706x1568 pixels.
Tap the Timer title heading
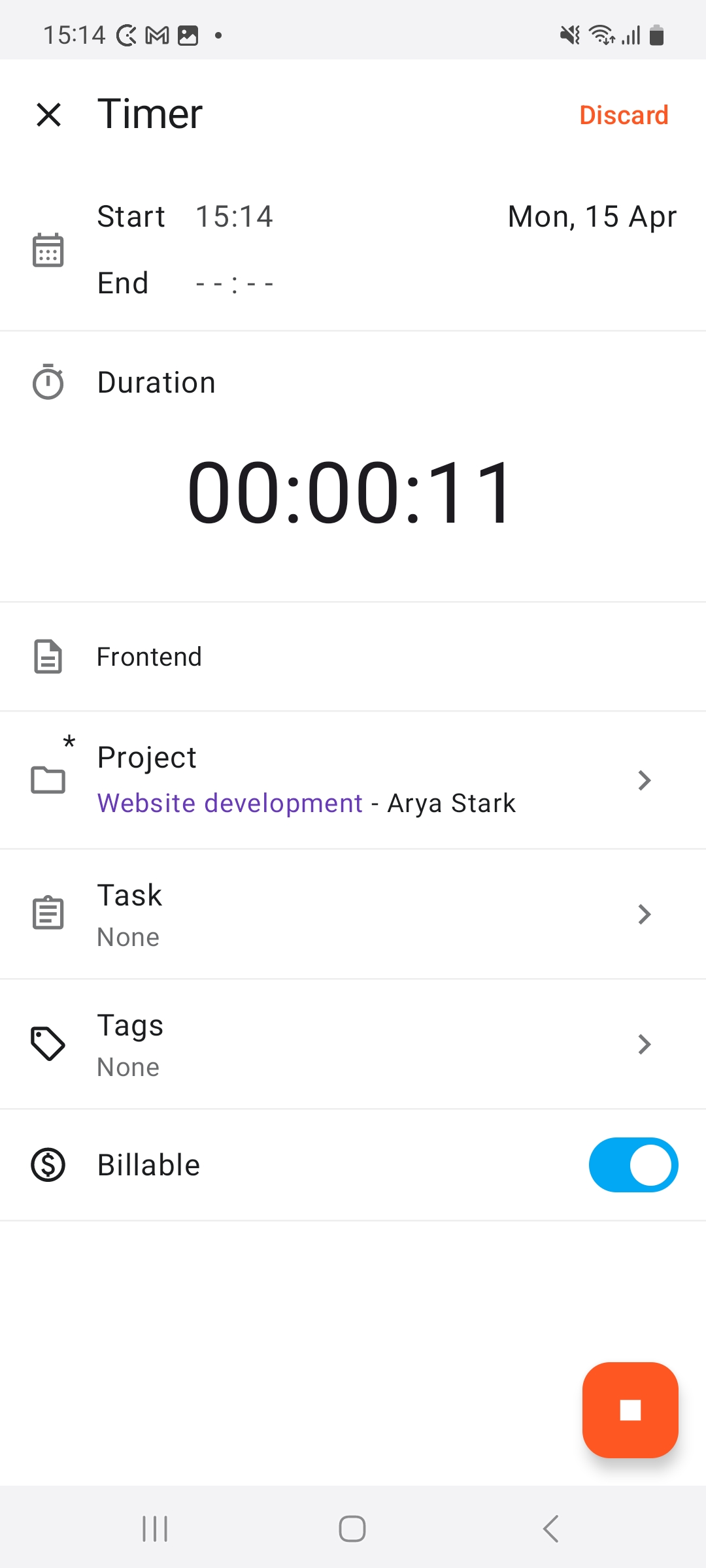(x=149, y=114)
